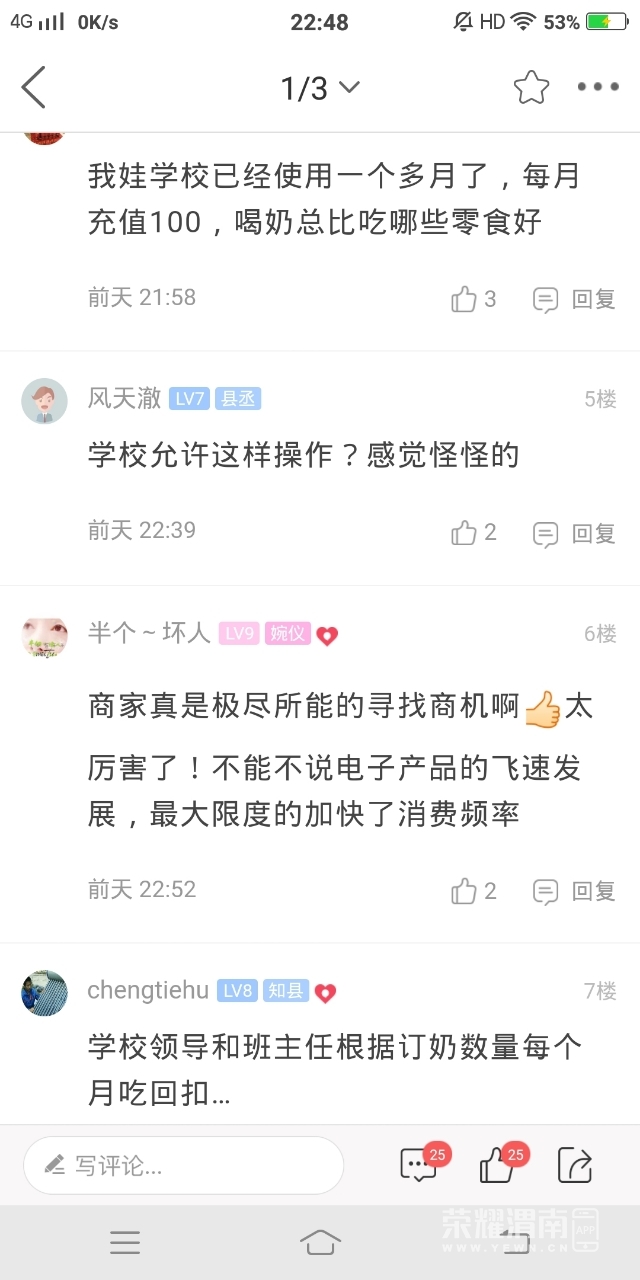Like 风天澈's comment
Image resolution: width=640 pixels, height=1280 pixels.
pos(474,532)
